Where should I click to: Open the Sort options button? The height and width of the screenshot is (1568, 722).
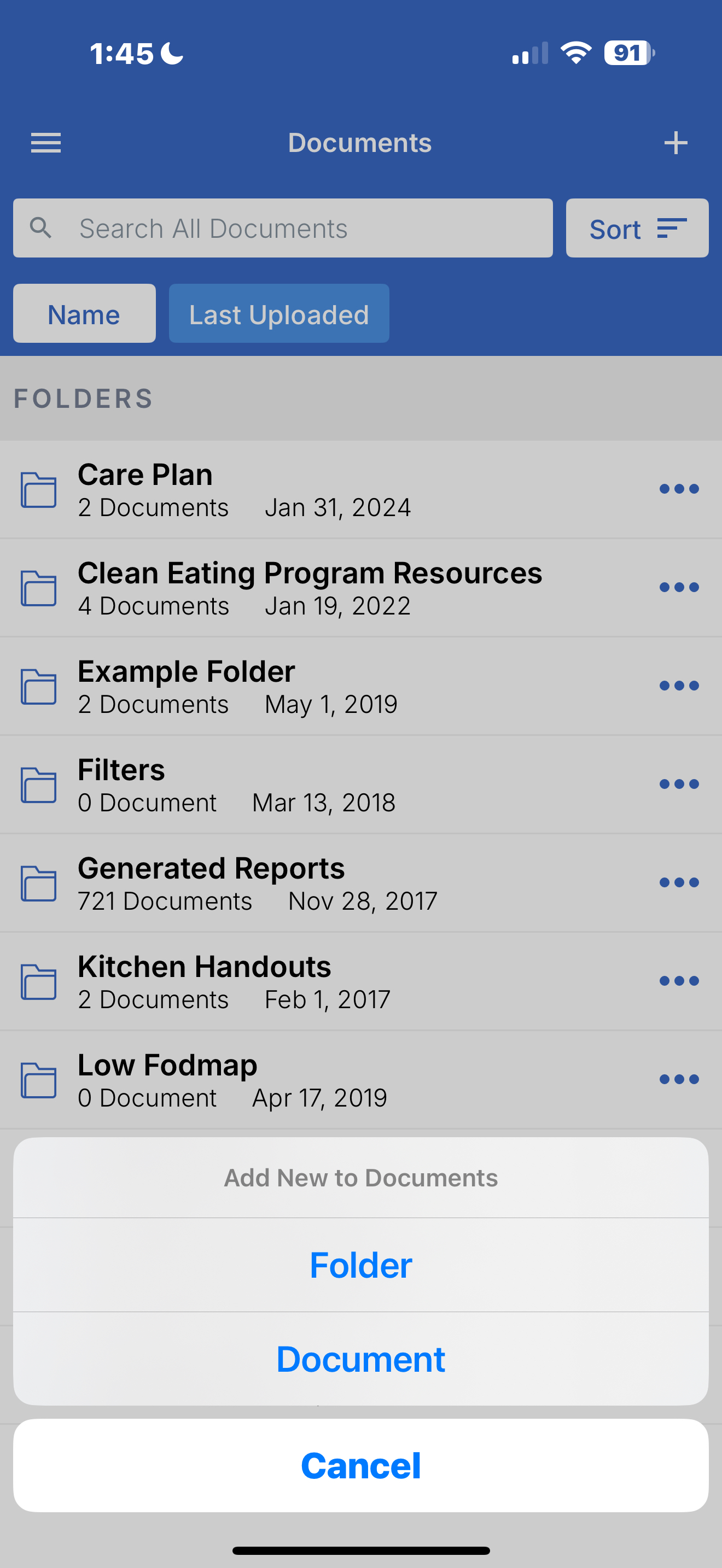coord(637,229)
